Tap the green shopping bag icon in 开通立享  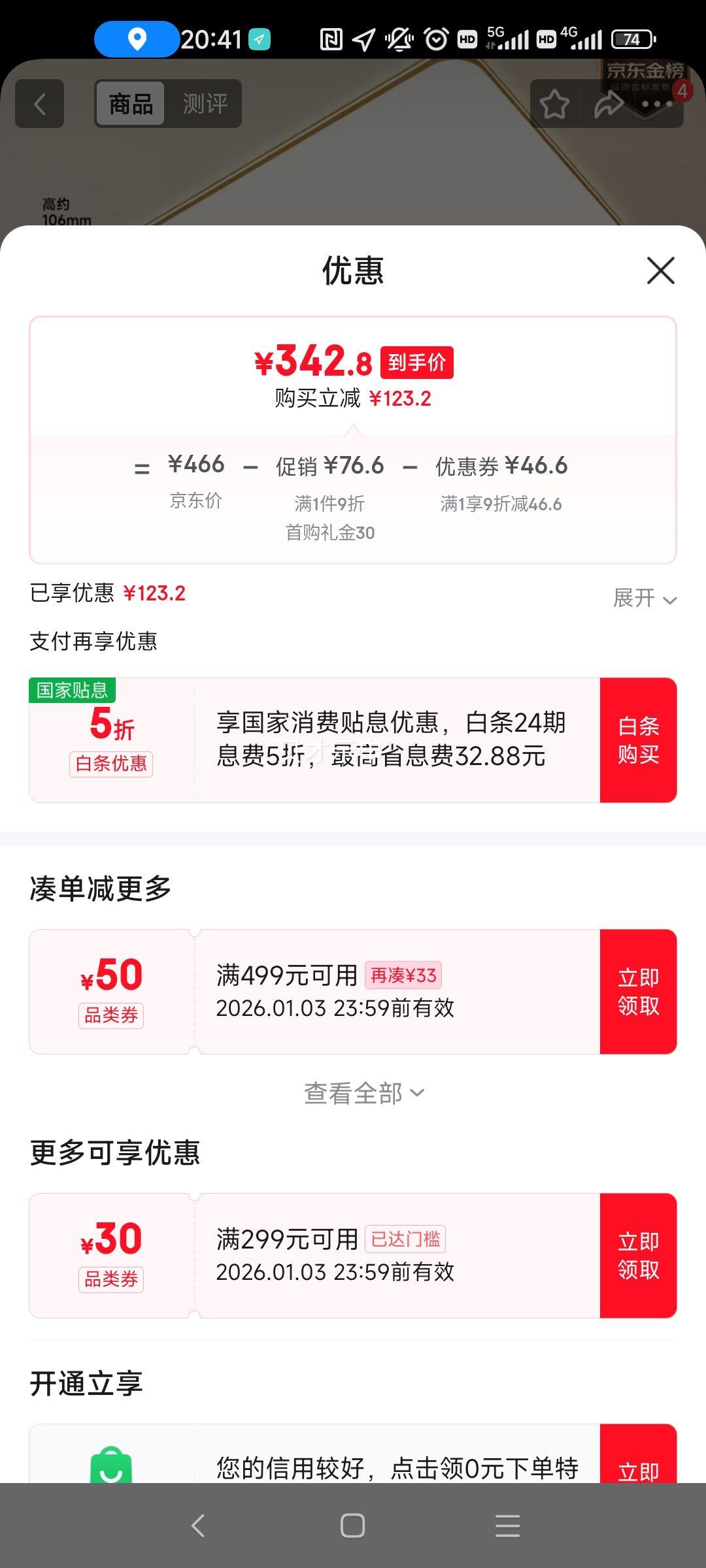point(111,1463)
